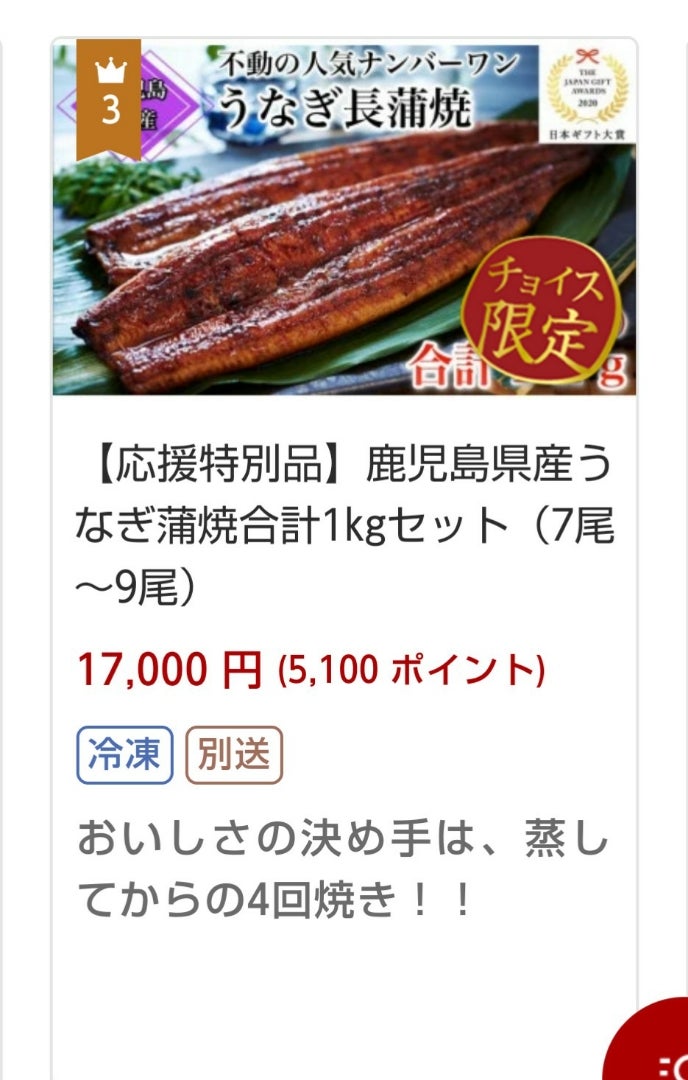Open the 鹿児島県産うなぎ蒲焼合計1kgセット title link
Viewport: 688px width, 1080px height.
coord(344,523)
